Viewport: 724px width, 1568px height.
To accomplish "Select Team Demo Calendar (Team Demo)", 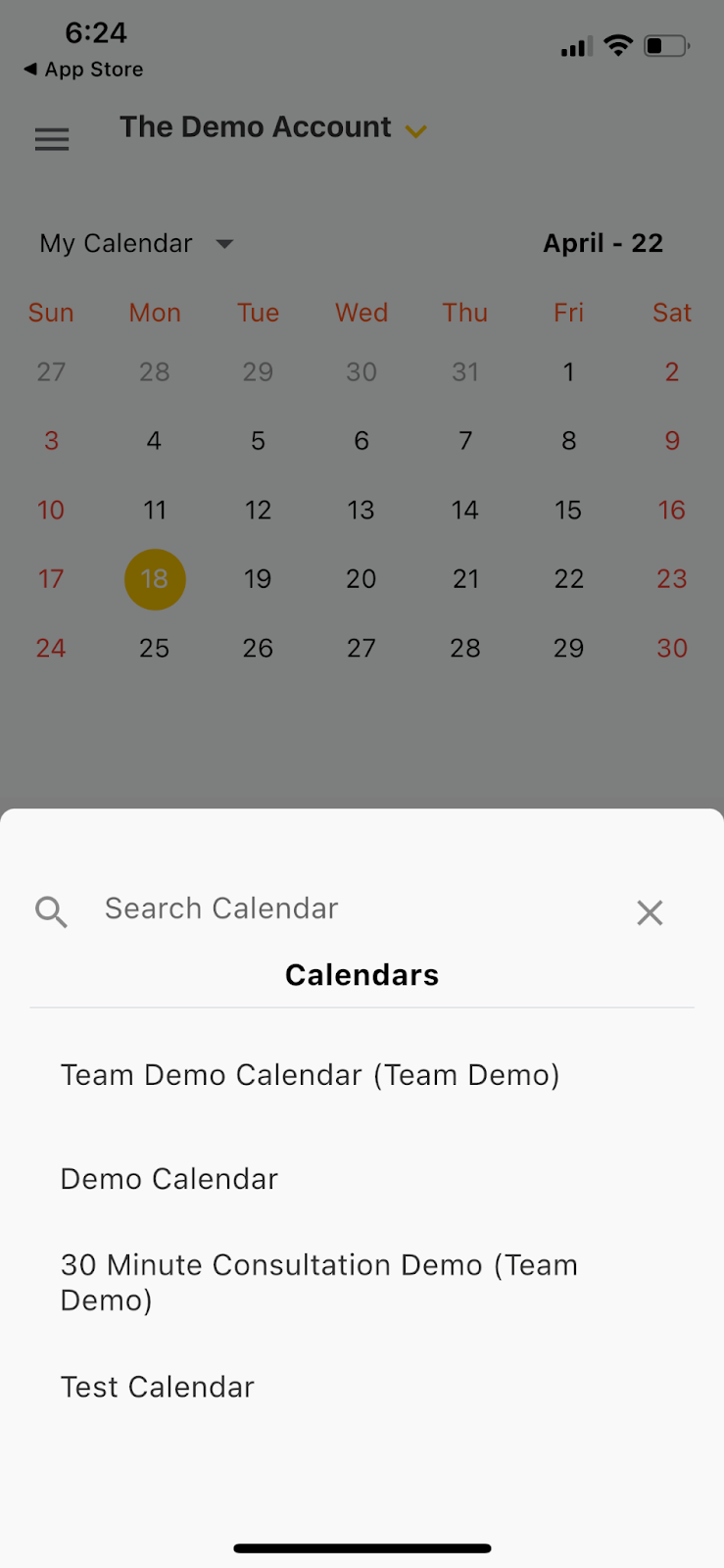I will click(310, 1075).
